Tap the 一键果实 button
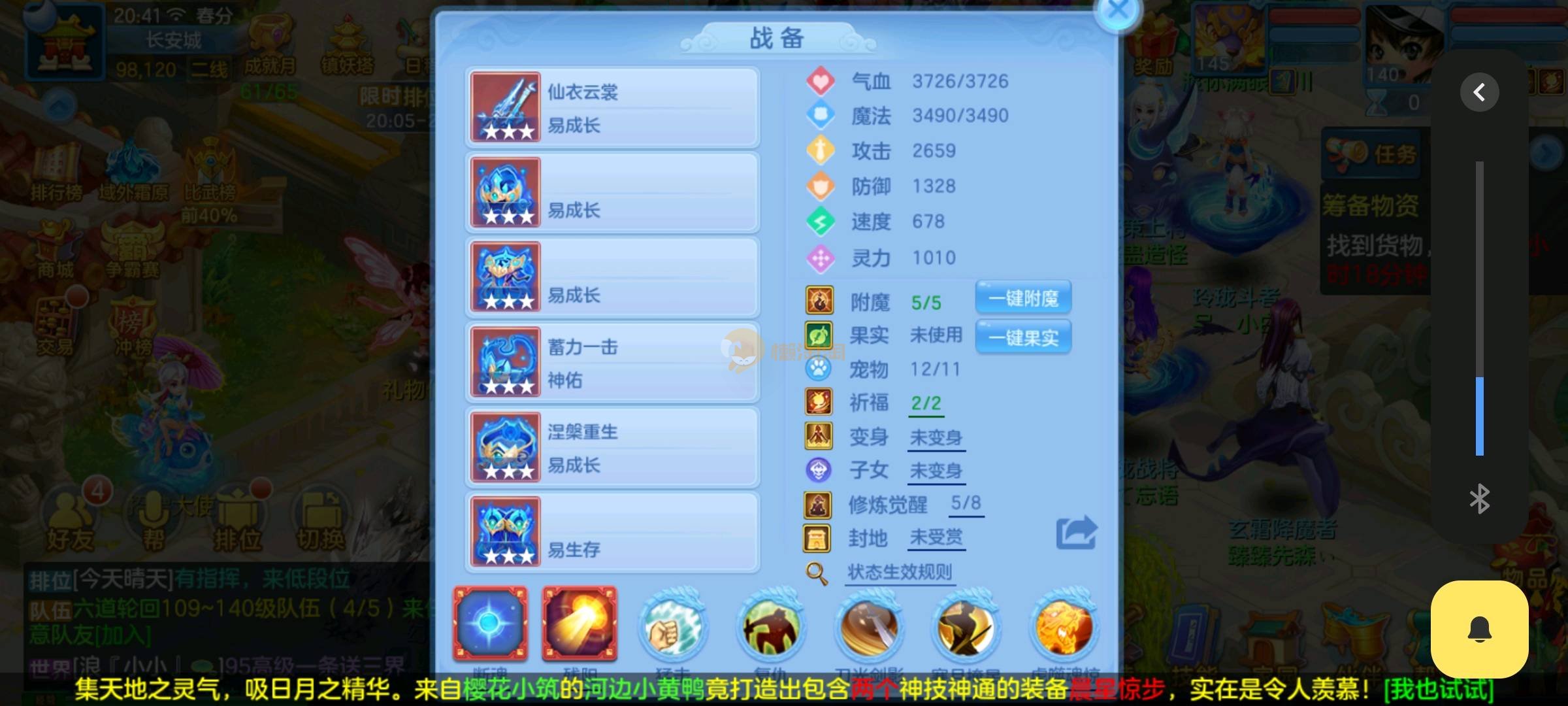Screen dimensions: 1568x706 [x=1023, y=337]
